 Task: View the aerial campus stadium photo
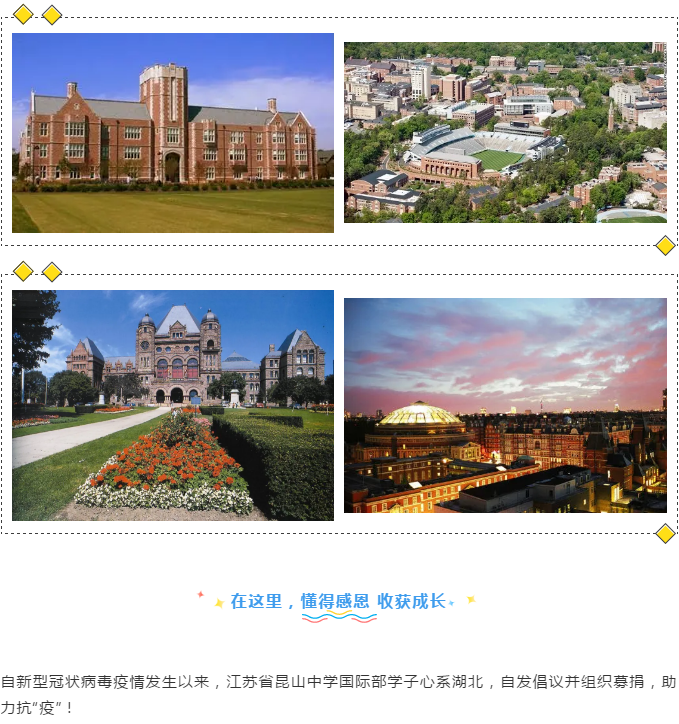[505, 132]
